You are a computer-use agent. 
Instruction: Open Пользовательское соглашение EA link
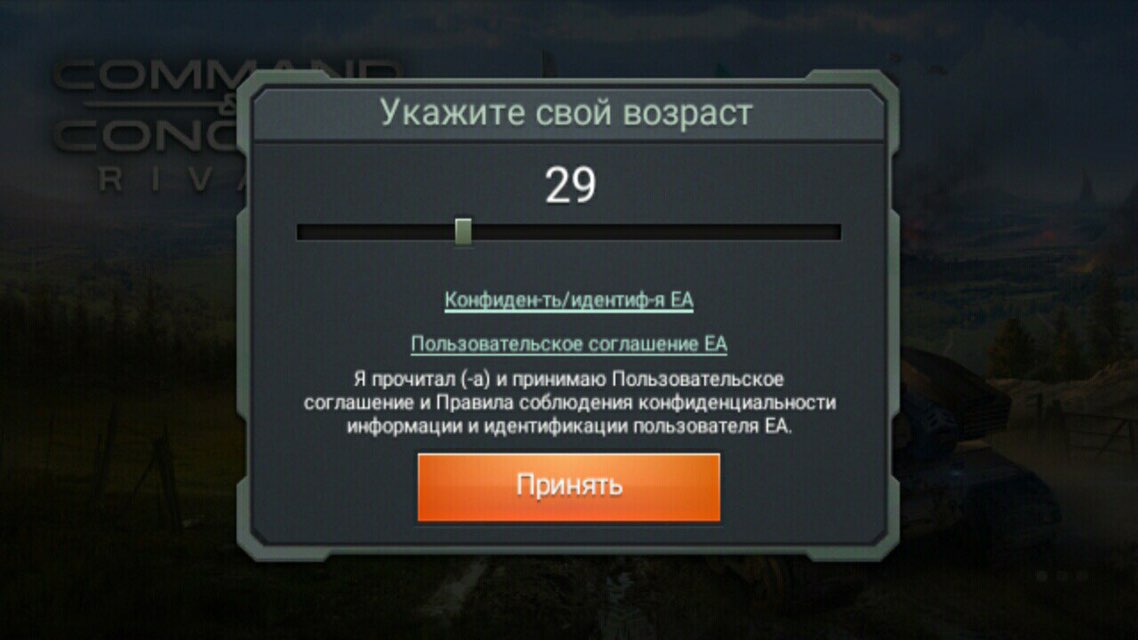[x=568, y=344]
